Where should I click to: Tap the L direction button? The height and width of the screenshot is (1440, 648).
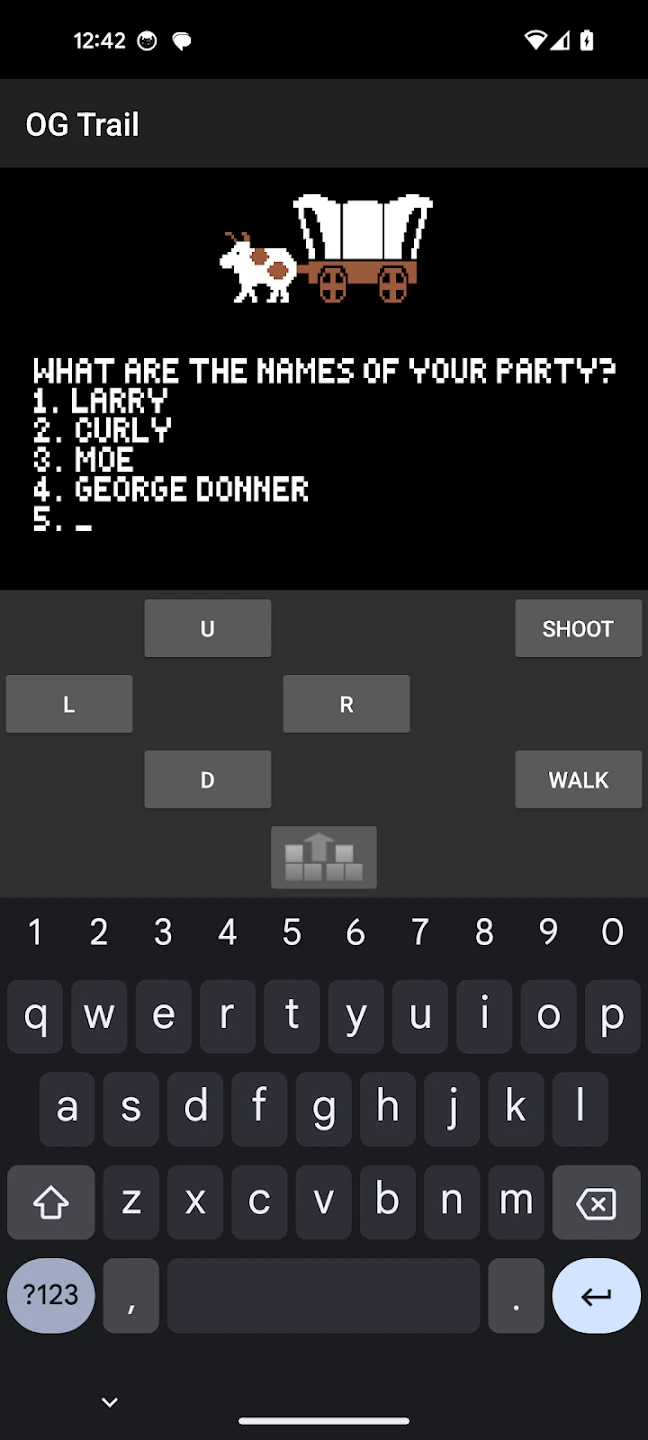(x=69, y=704)
